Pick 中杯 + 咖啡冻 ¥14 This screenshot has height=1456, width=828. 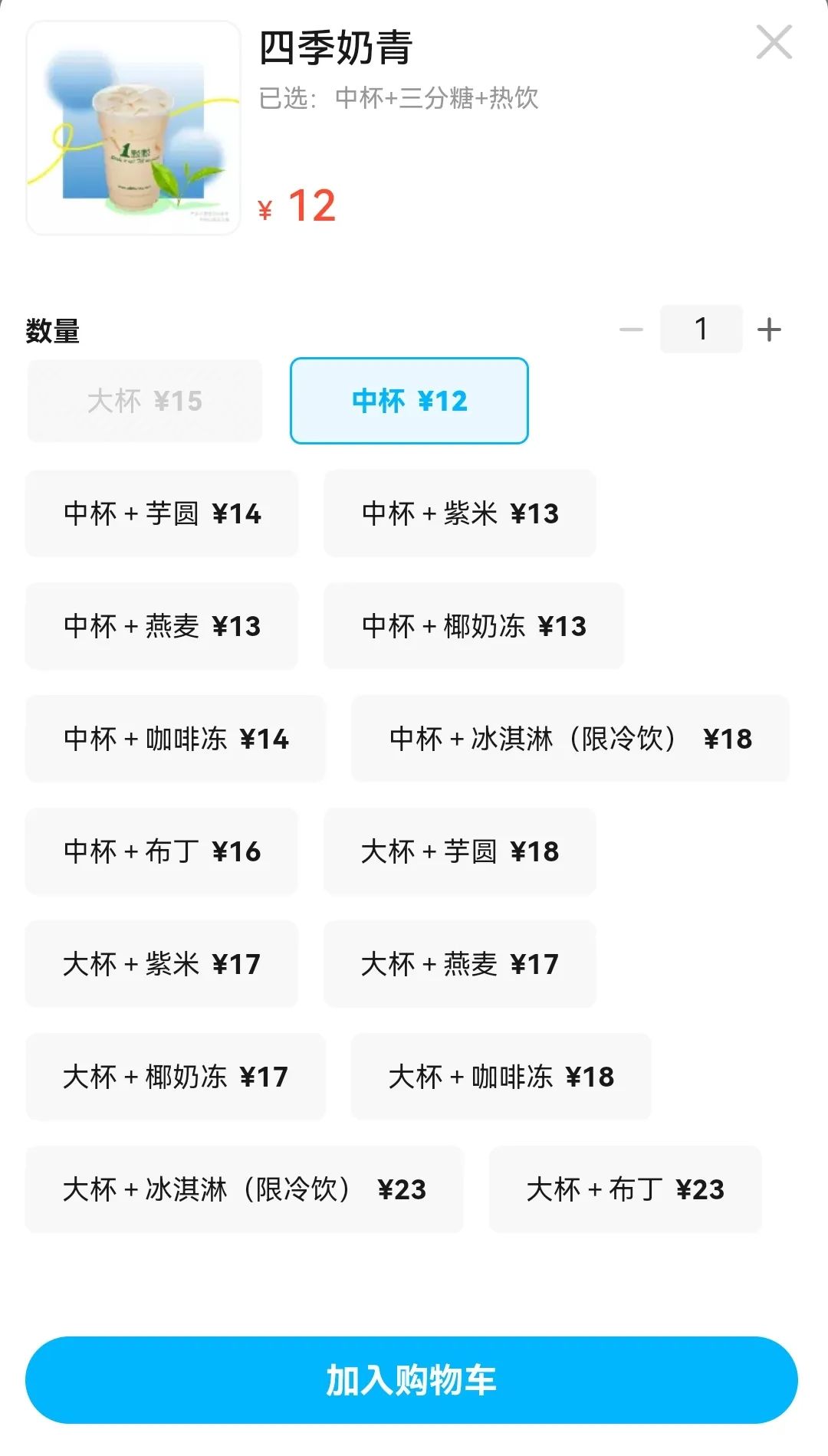(176, 739)
